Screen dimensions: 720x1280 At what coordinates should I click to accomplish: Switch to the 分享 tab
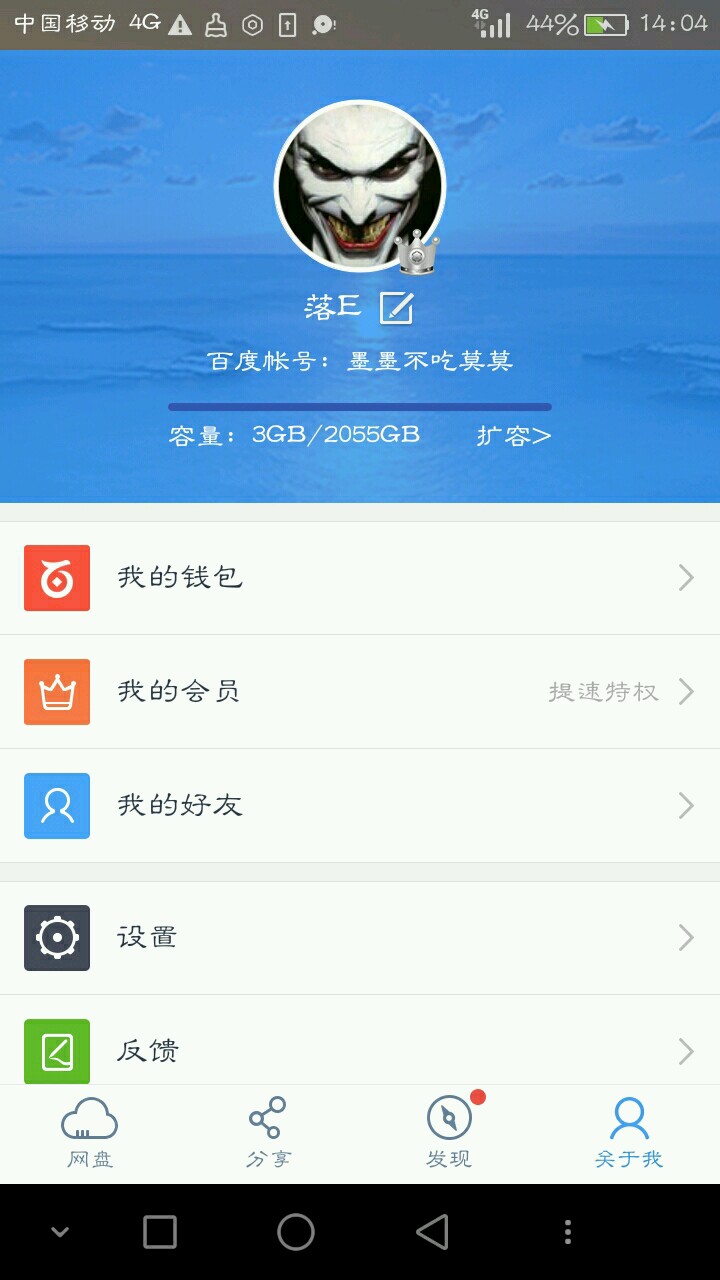(x=268, y=1134)
